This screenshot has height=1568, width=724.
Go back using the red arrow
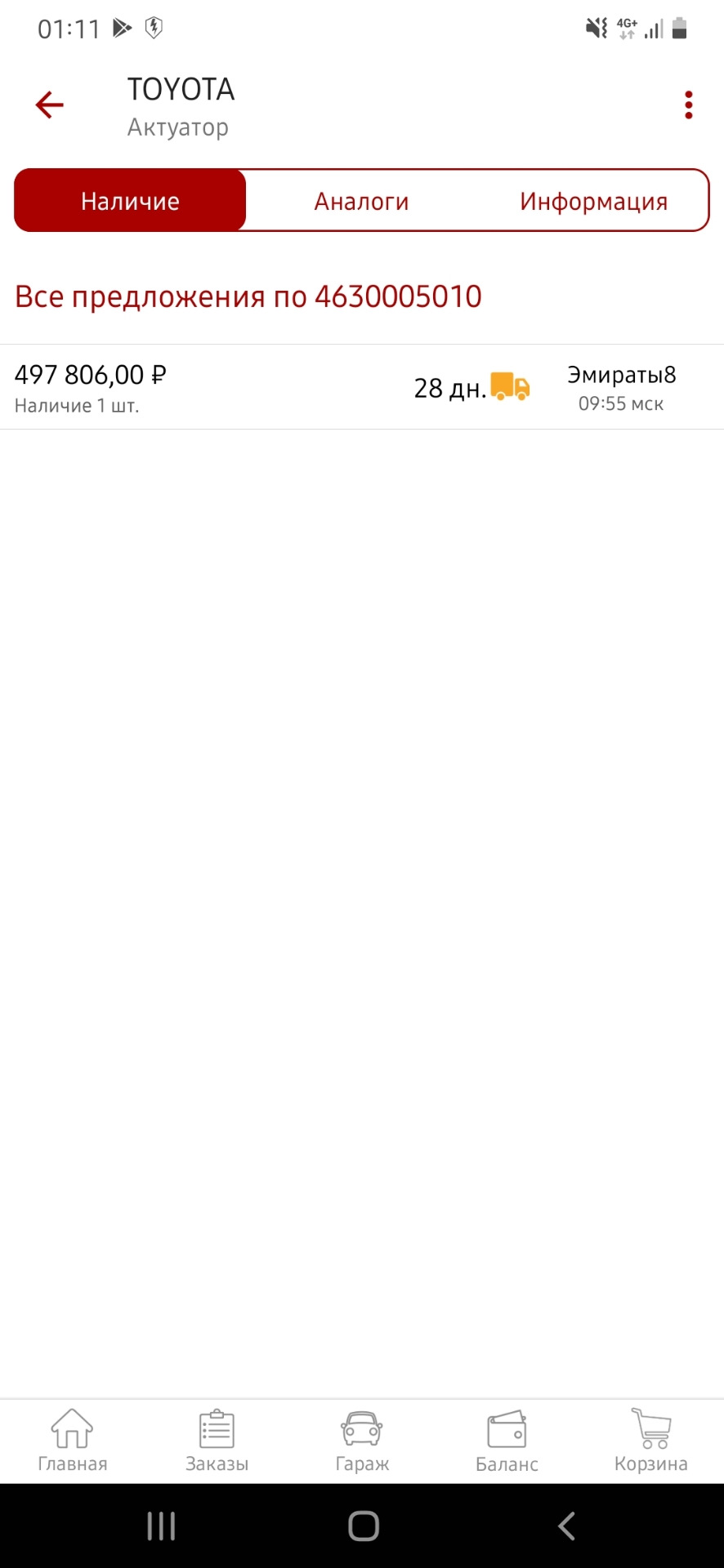[x=49, y=105]
